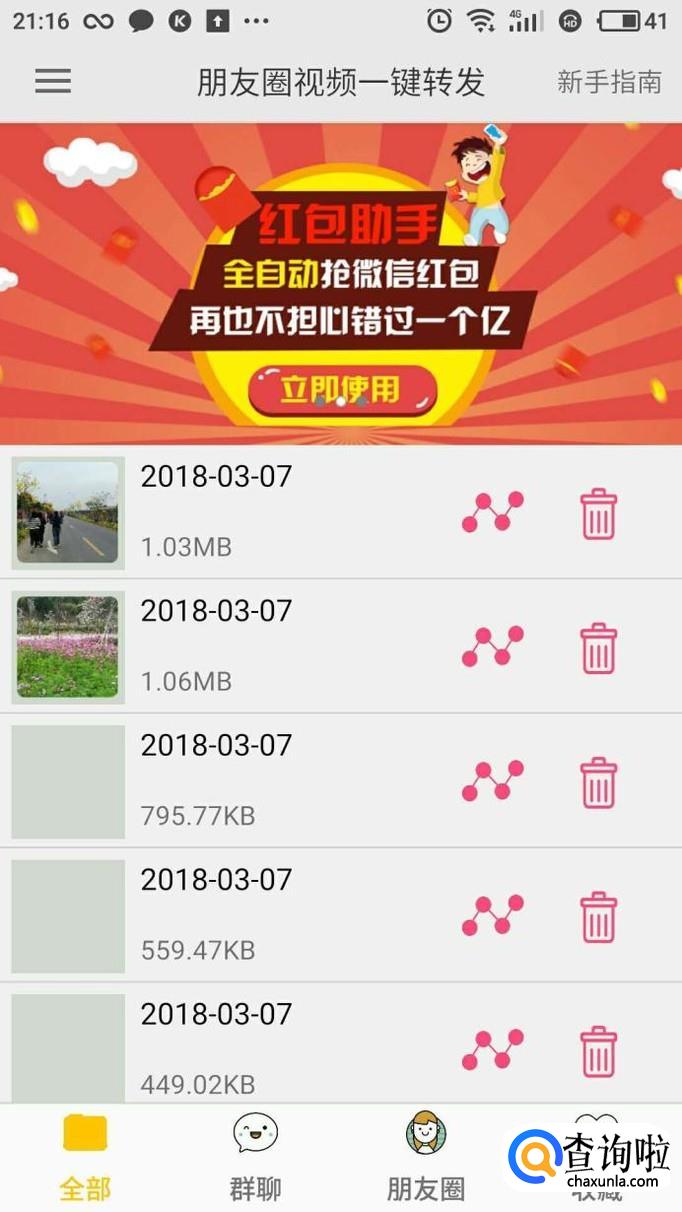The width and height of the screenshot is (682, 1212).
Task: Delete the 1.03MB video
Action: (598, 513)
